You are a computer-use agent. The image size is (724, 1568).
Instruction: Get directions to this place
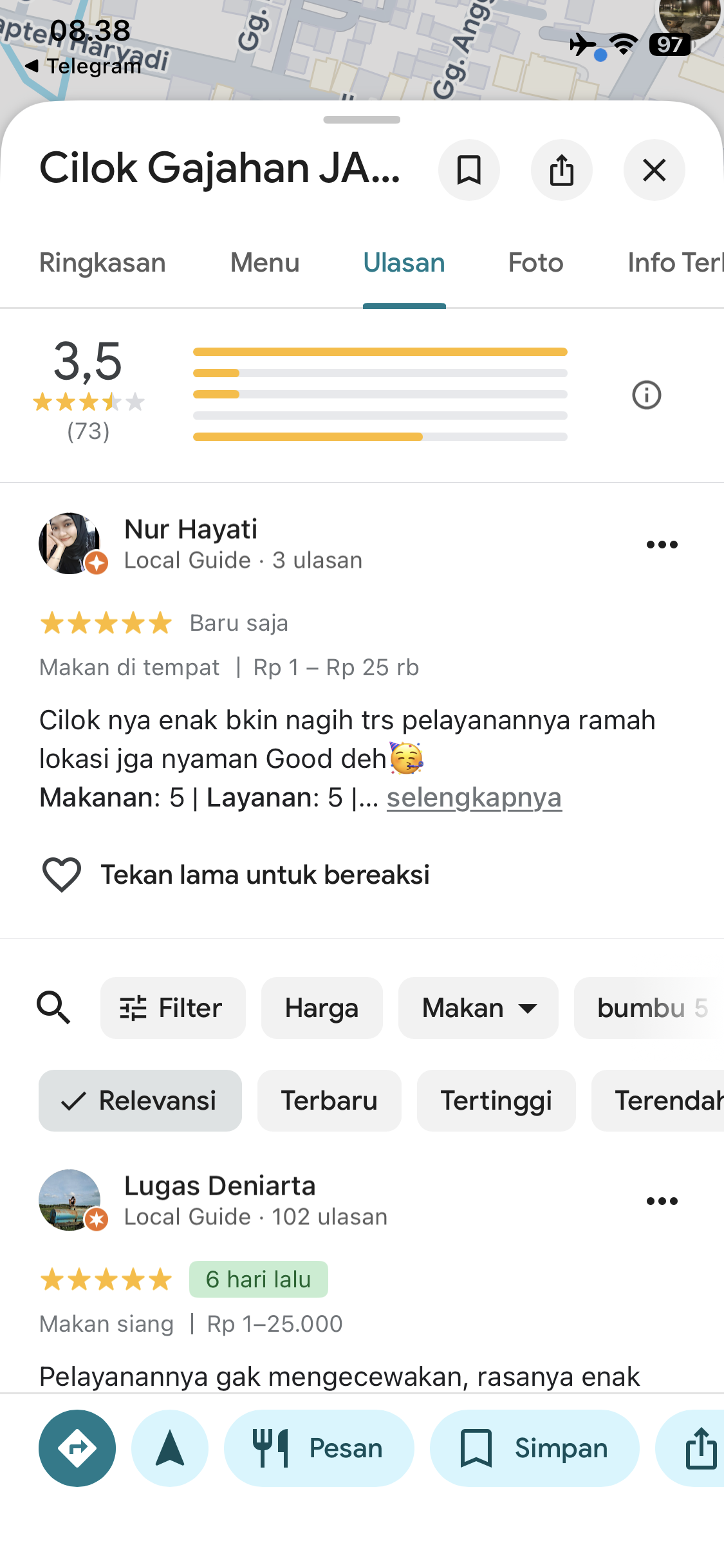77,1448
